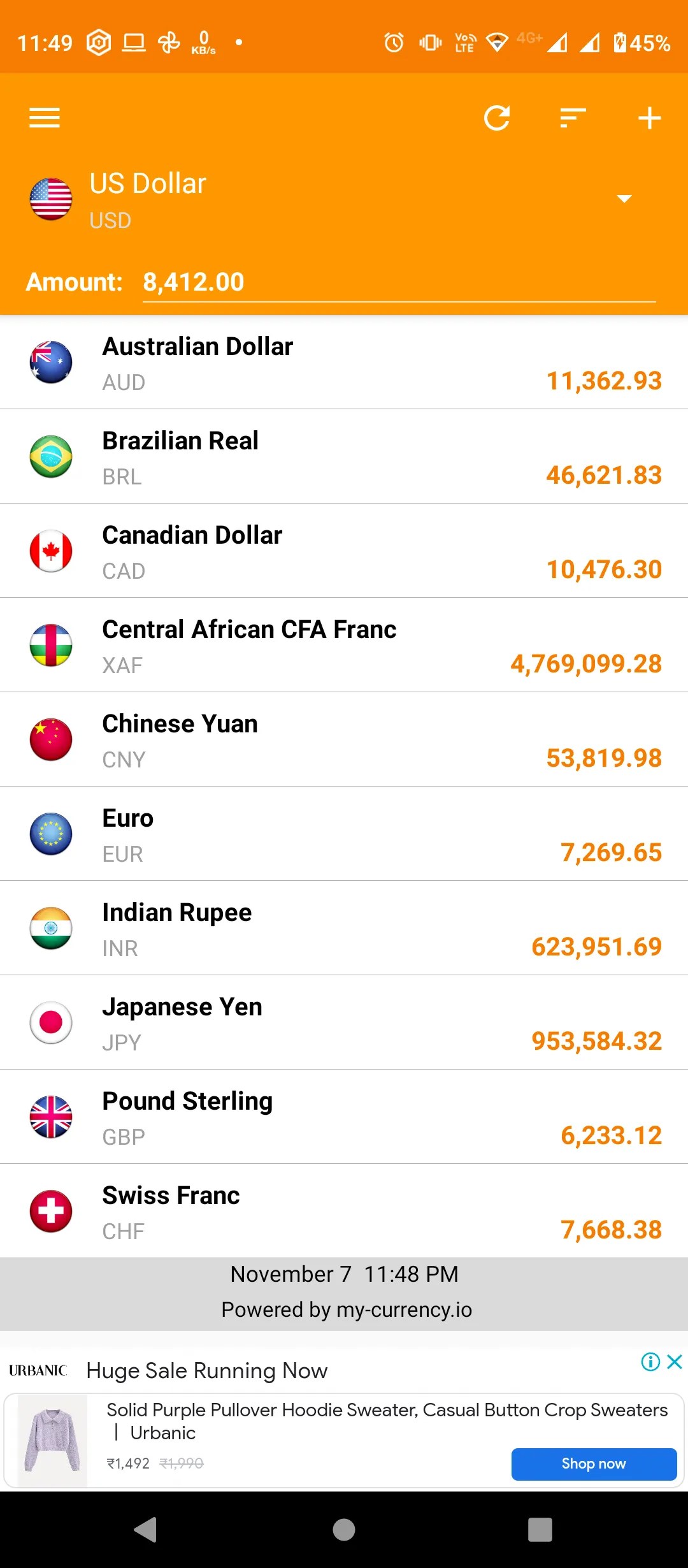Screen dimensions: 688x1568
Task: Tap the Japanese Yen flag icon
Action: click(x=51, y=1022)
